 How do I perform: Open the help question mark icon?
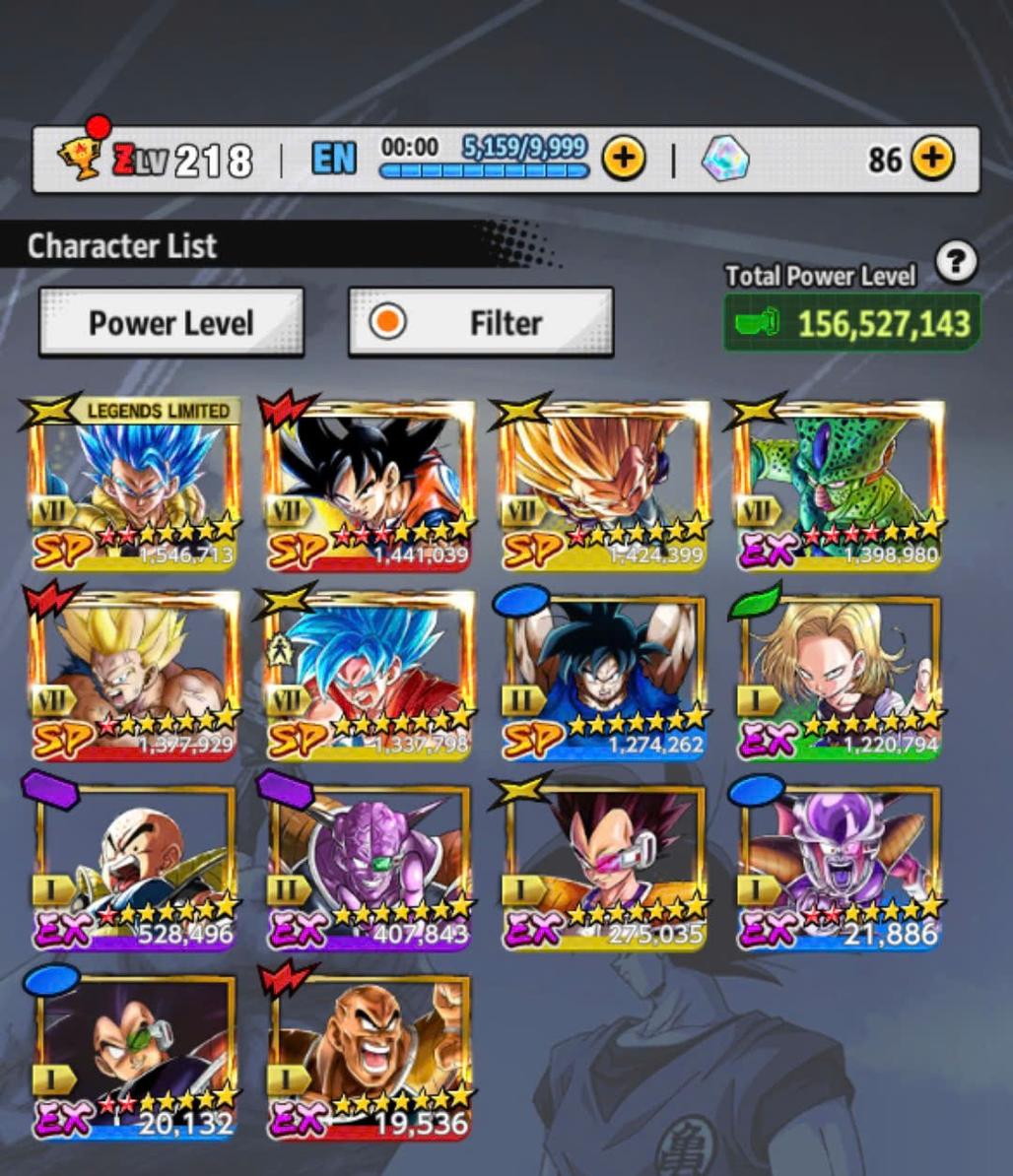[955, 262]
